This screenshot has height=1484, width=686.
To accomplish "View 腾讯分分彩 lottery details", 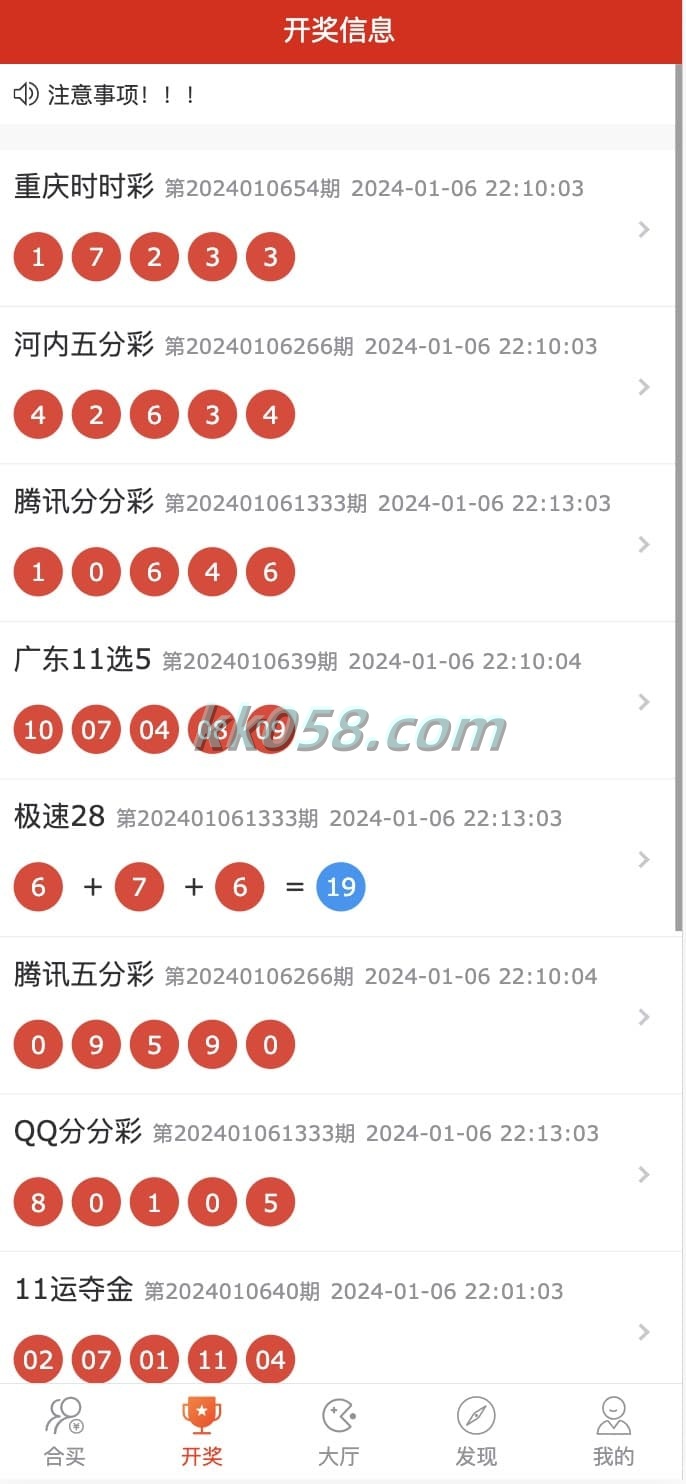I will pos(340,543).
